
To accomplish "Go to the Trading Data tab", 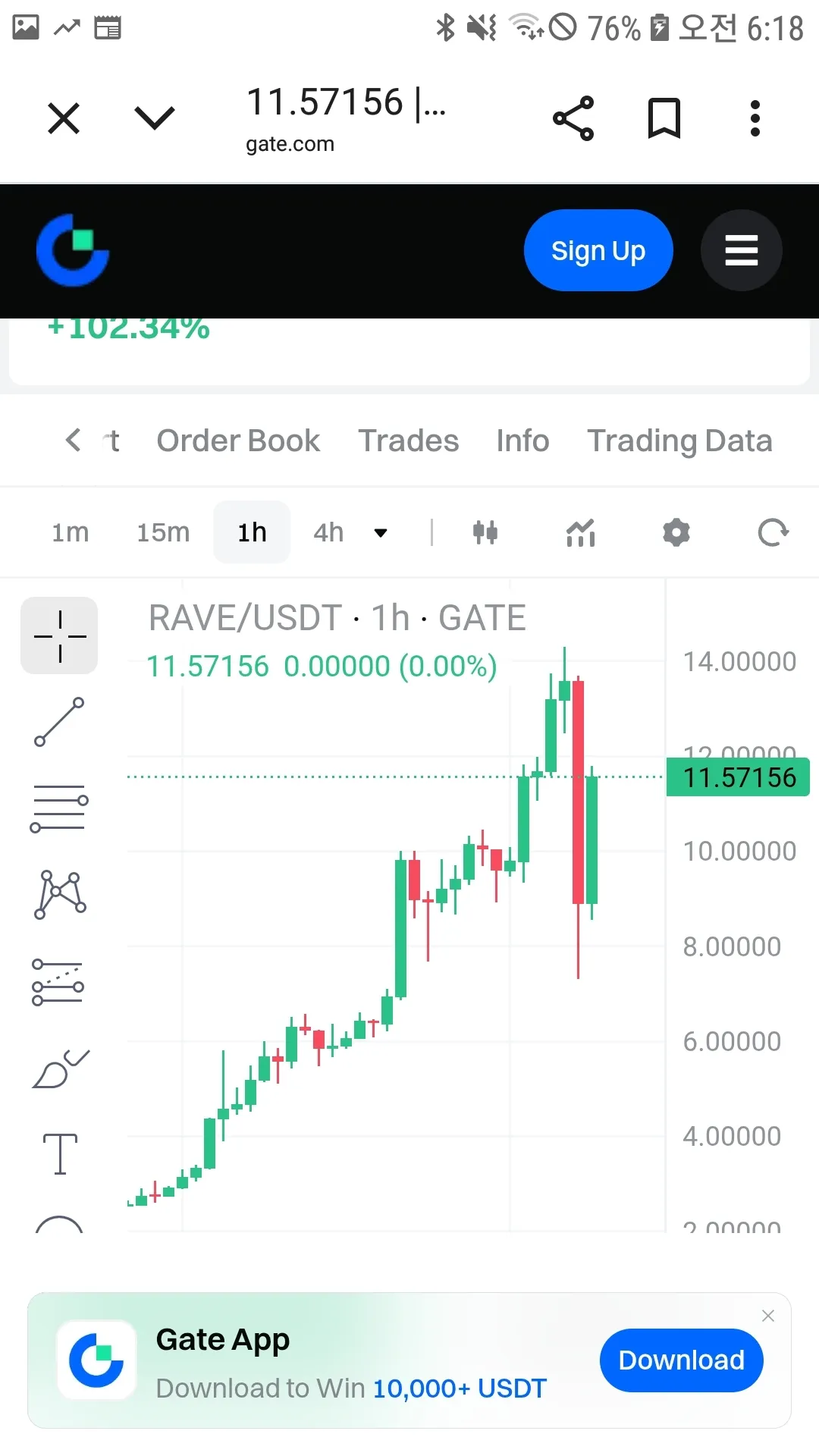I will (679, 441).
